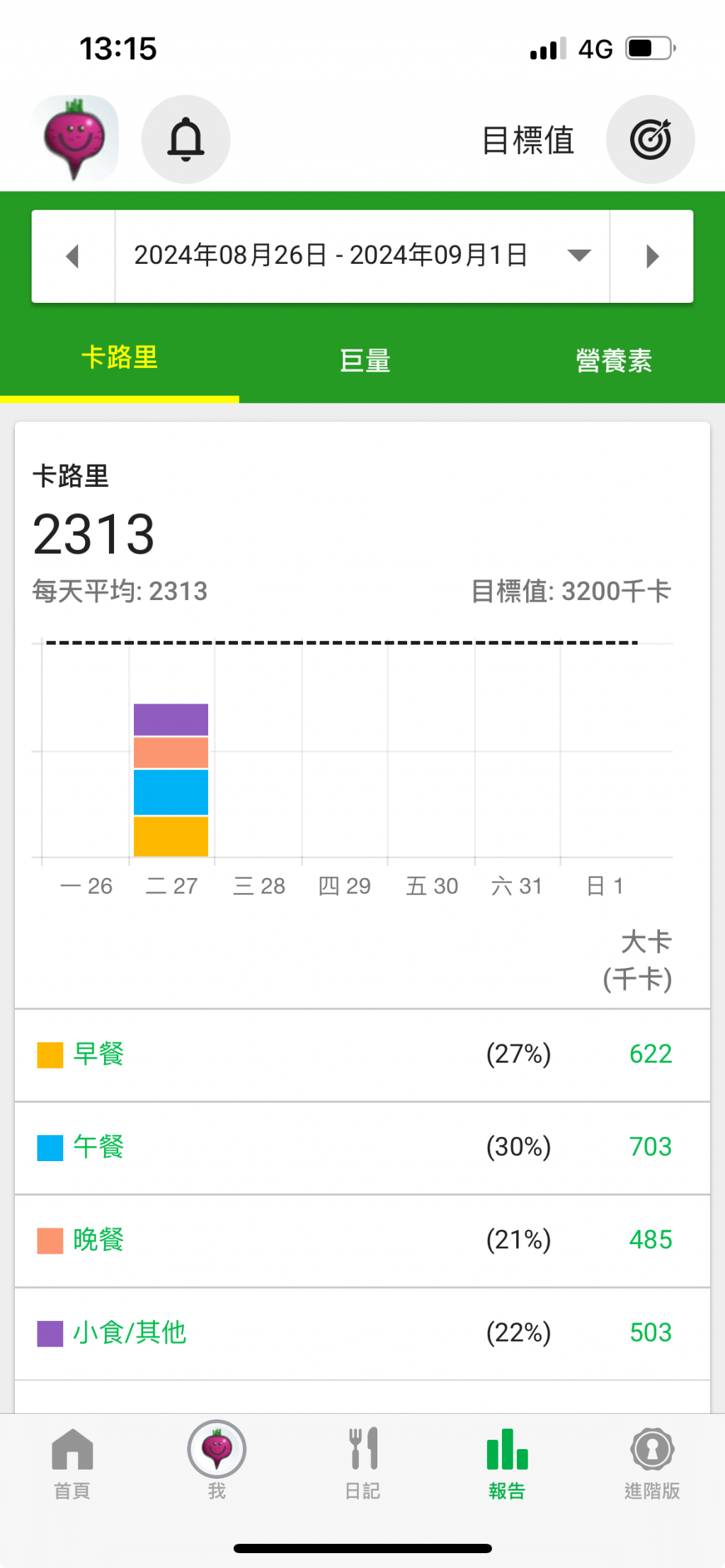Open the 早餐 breakdown row
Screen dimensions: 725x1568
pos(362,1054)
